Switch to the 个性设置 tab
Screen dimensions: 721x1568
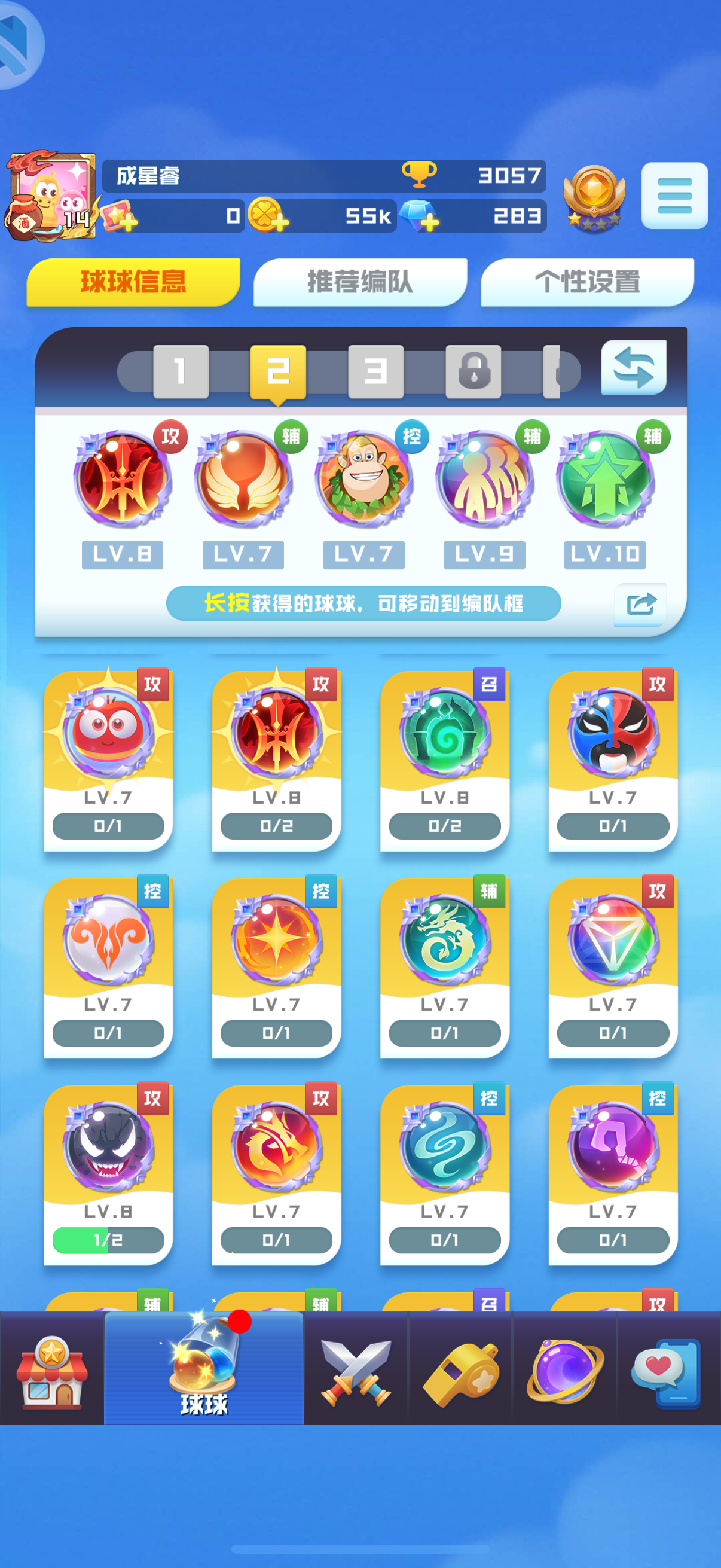click(587, 282)
